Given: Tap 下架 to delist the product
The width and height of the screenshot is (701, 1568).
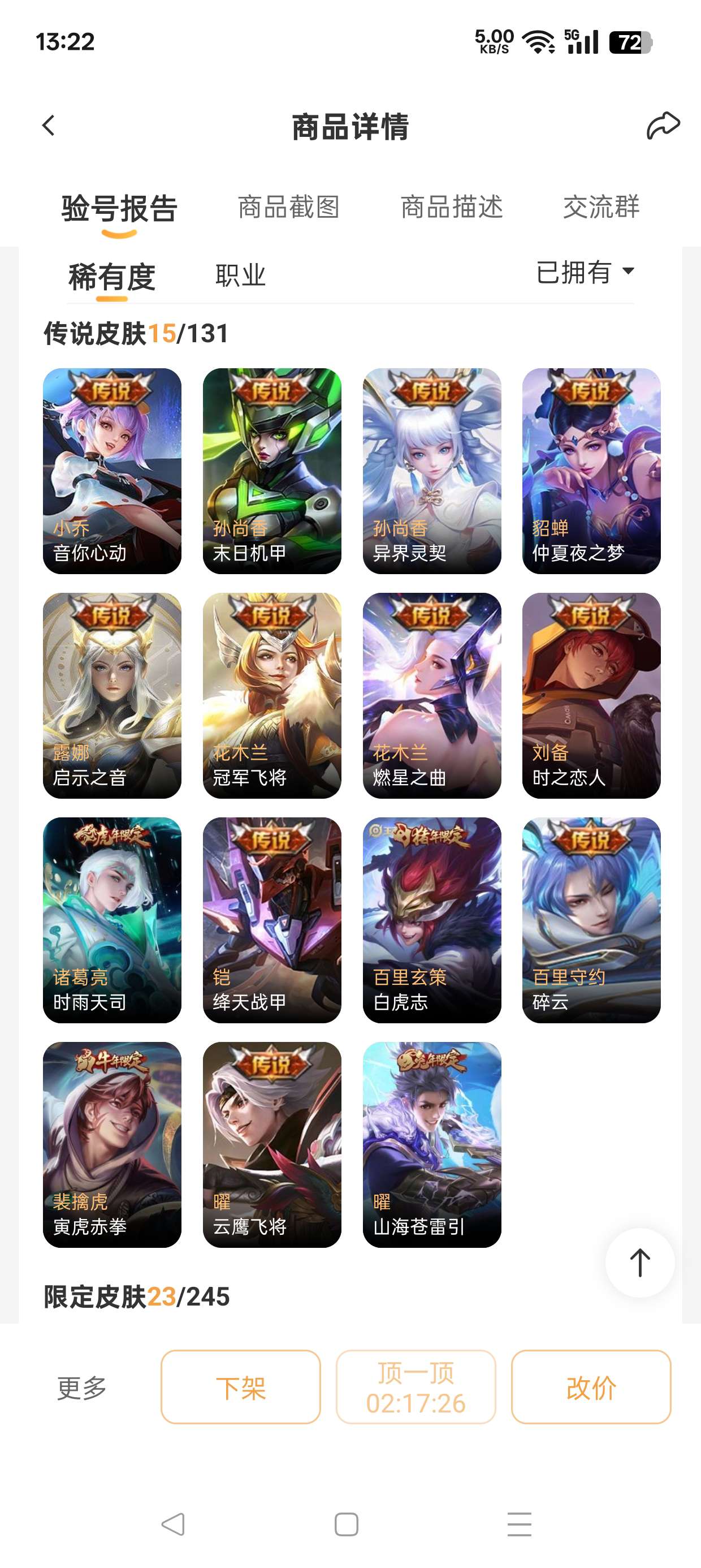Looking at the screenshot, I should point(240,1387).
